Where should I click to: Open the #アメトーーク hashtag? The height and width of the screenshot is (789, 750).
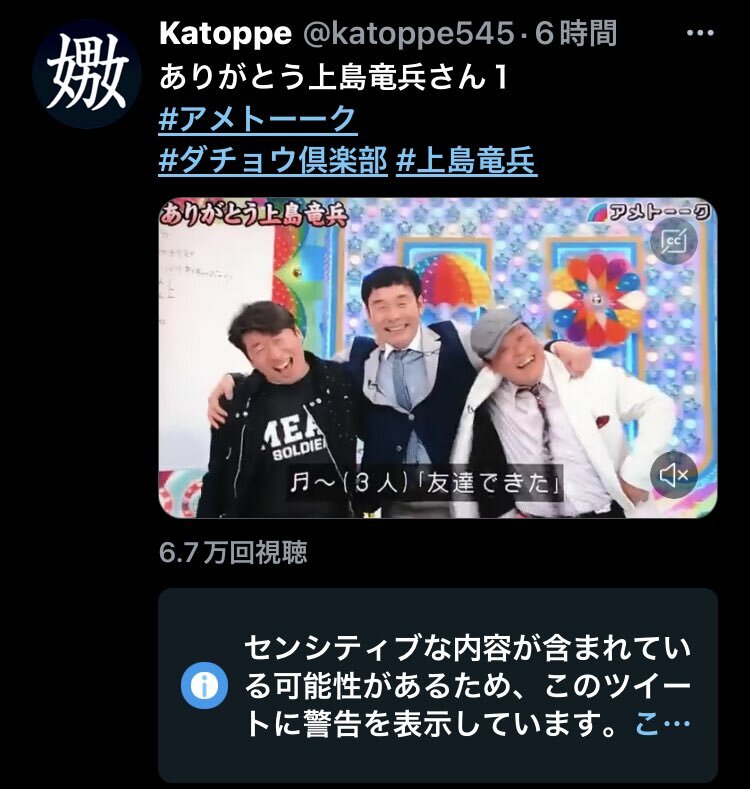coord(257,120)
